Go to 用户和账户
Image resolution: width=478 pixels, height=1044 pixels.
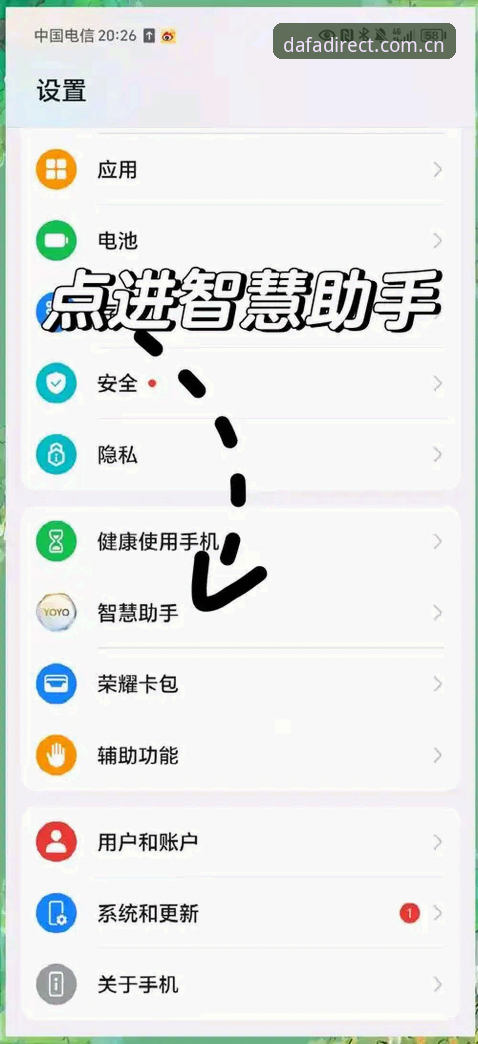coord(240,842)
